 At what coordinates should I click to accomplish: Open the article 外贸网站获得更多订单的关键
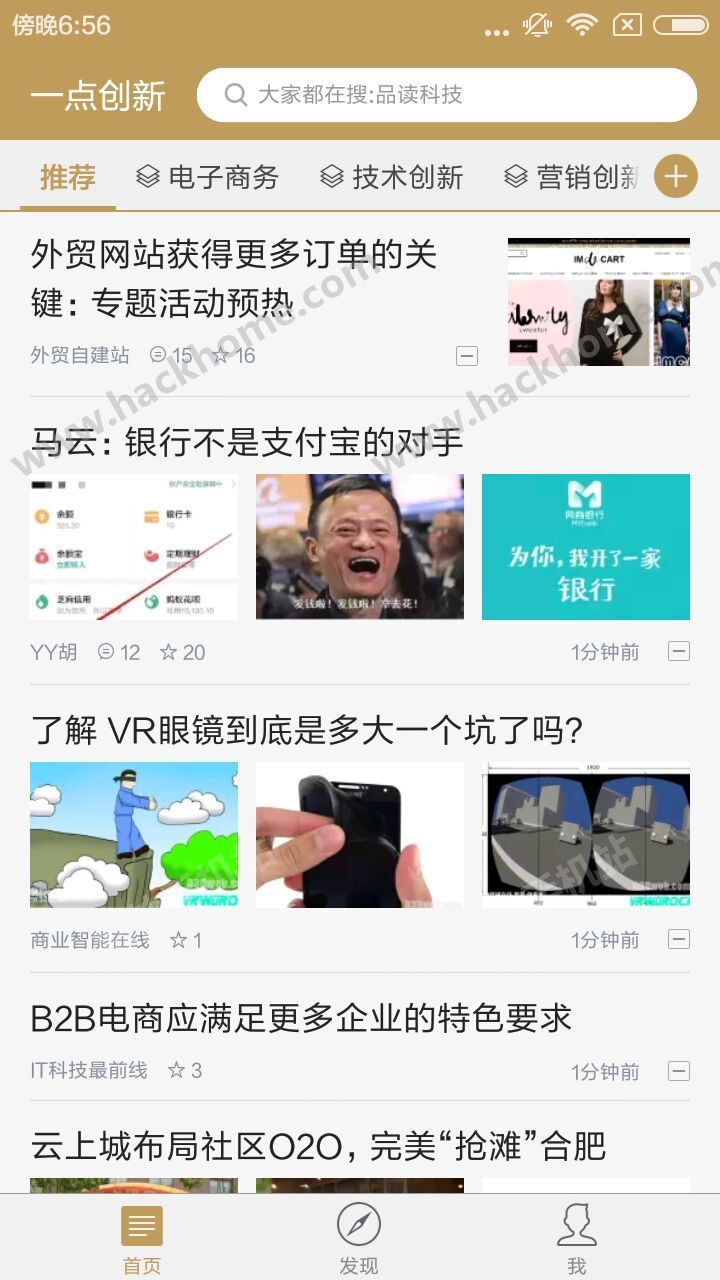click(234, 278)
